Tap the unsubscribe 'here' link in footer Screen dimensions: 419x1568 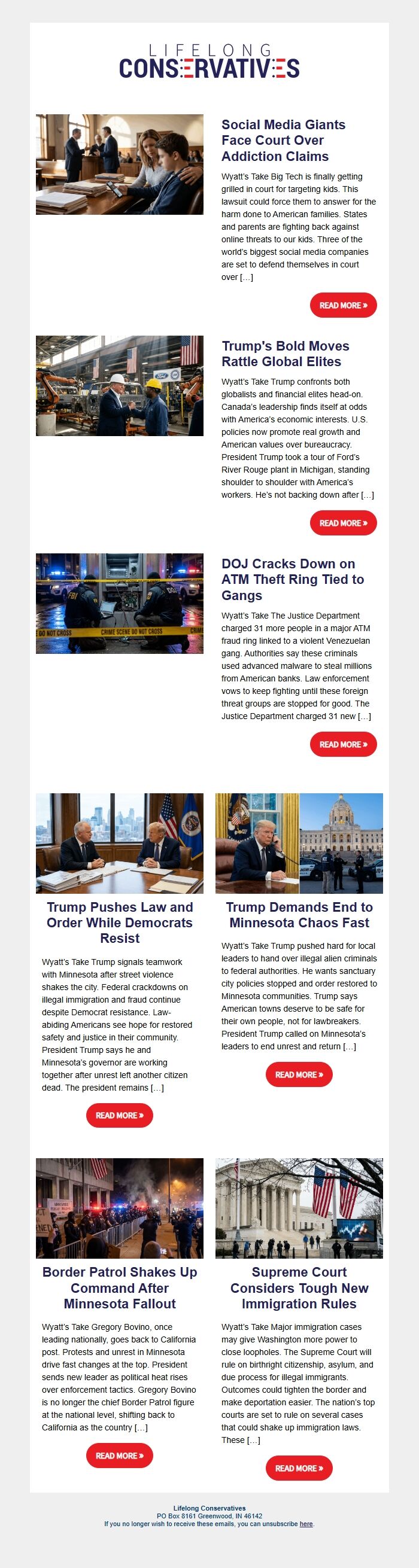click(x=306, y=1524)
